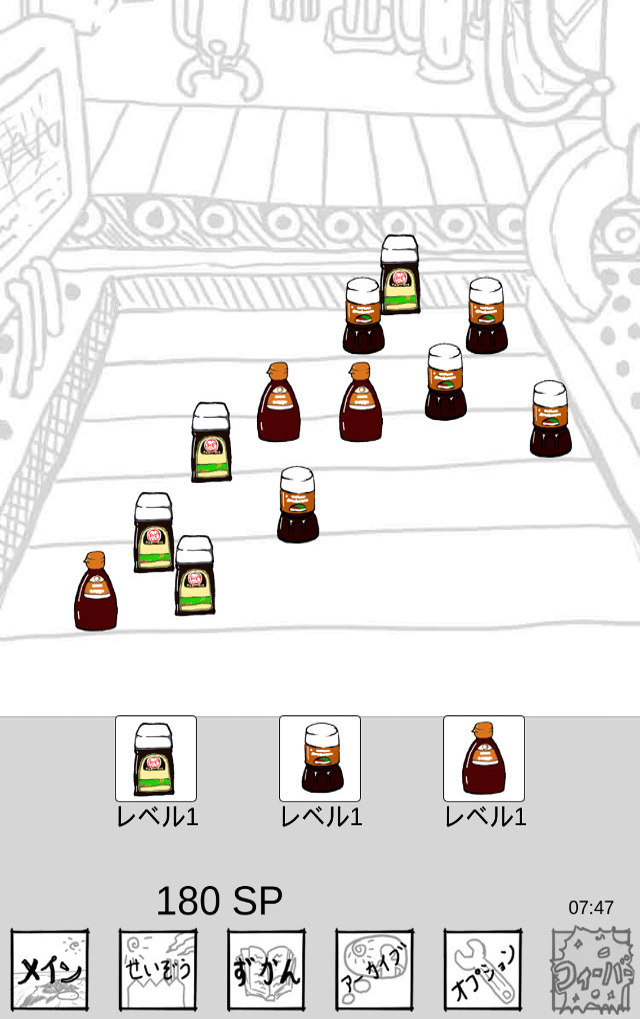The height and width of the screenshot is (1019, 640).
Task: Activate the フィーバー button
Action: tap(591, 968)
